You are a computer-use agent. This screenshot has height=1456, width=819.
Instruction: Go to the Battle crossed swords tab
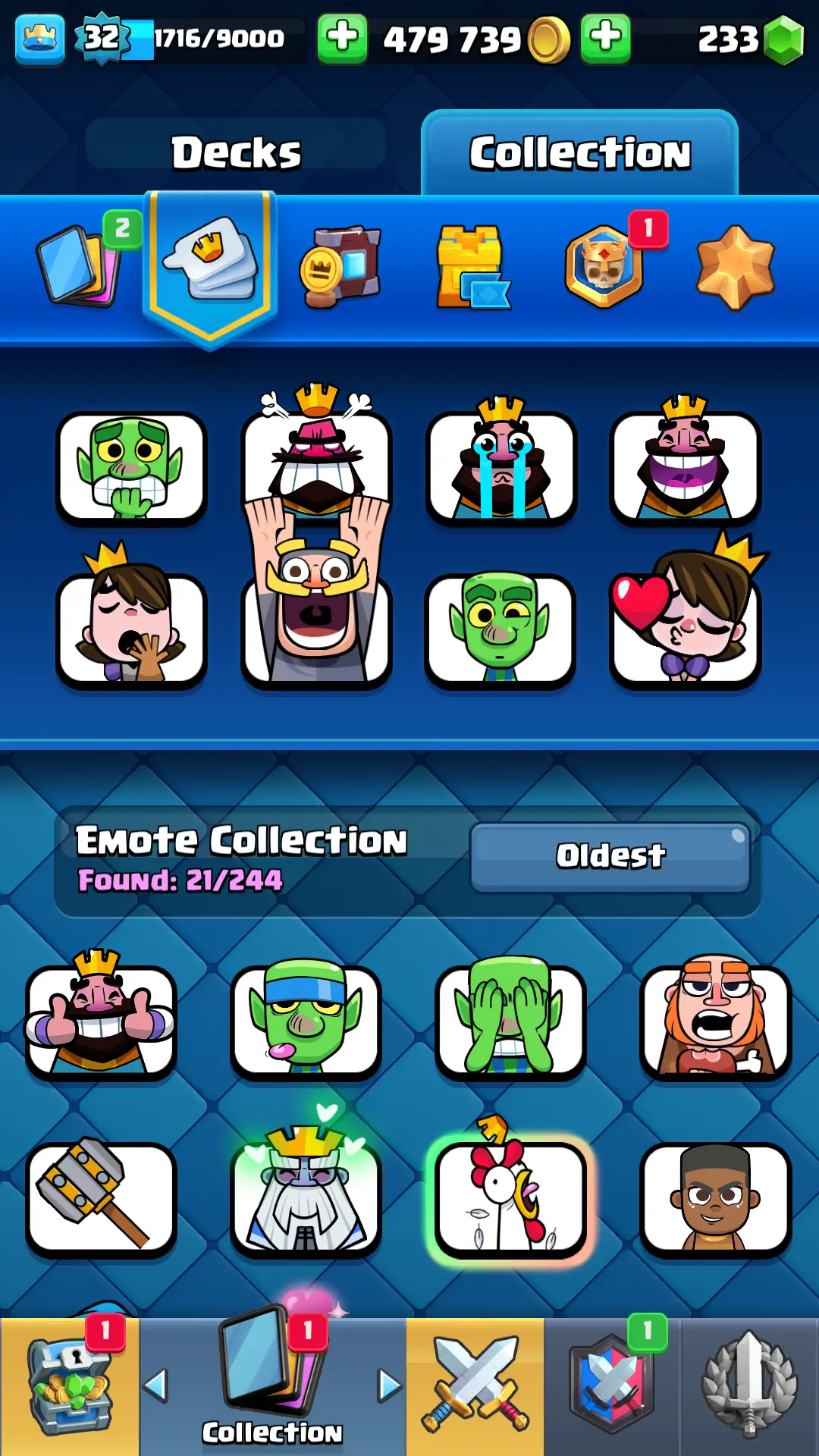click(475, 1386)
